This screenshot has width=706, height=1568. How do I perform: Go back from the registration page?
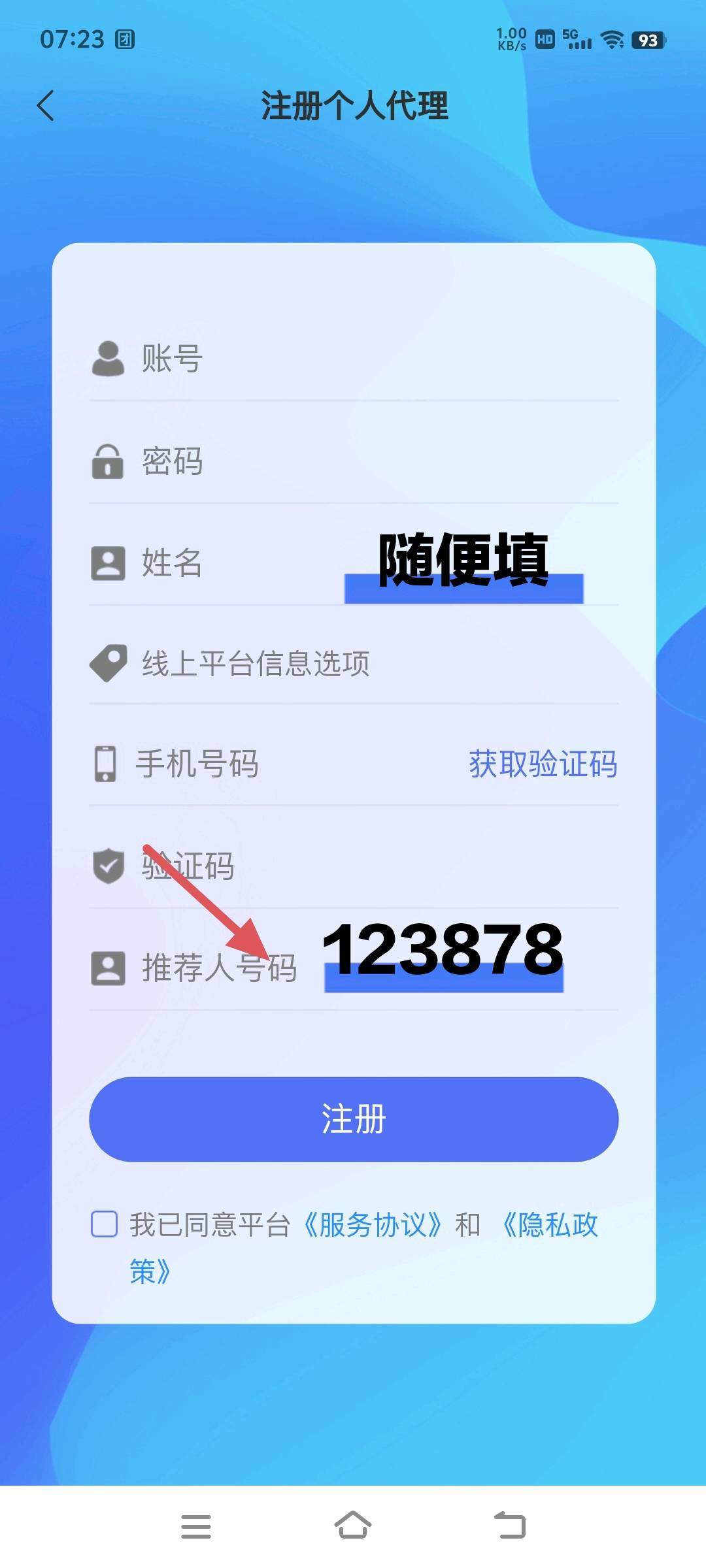pyautogui.click(x=46, y=106)
